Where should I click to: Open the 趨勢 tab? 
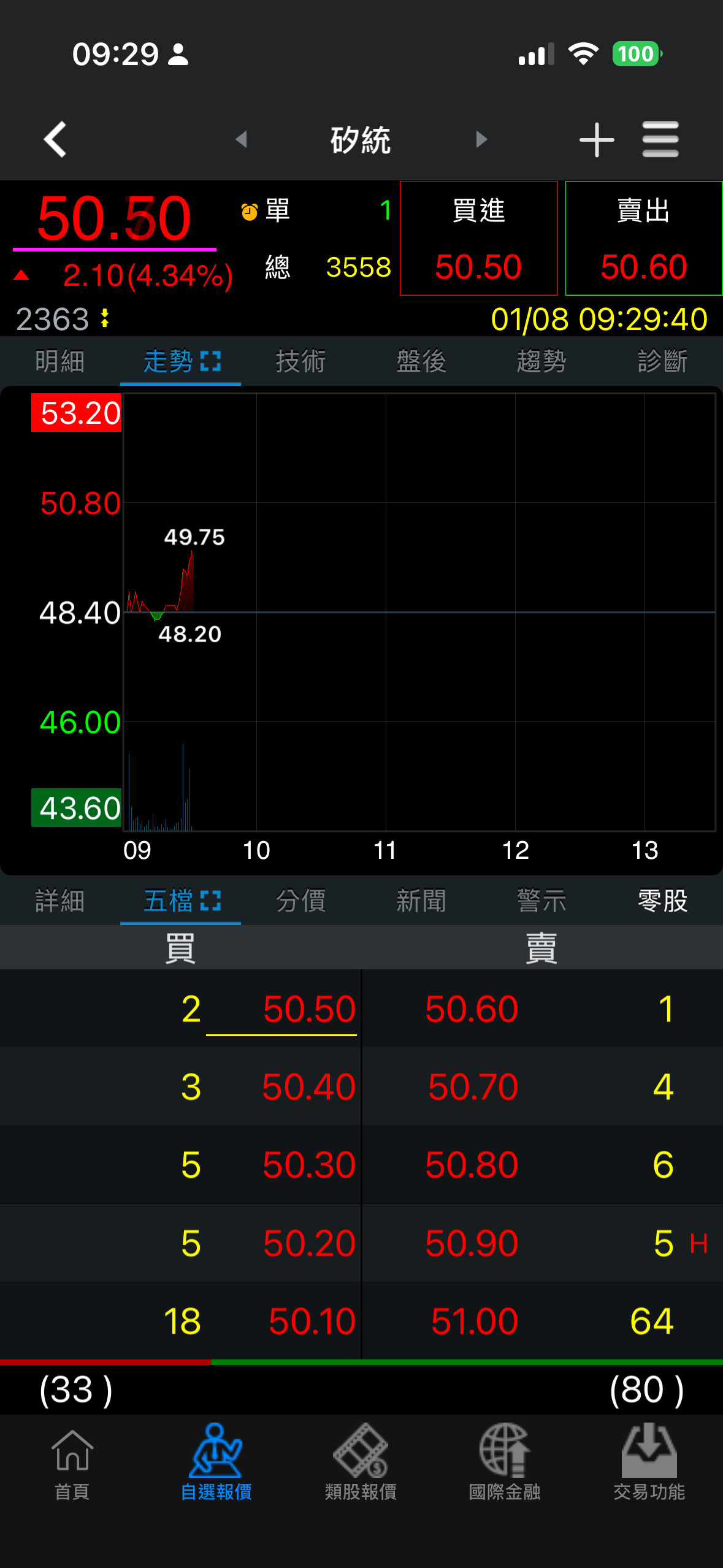click(x=541, y=361)
